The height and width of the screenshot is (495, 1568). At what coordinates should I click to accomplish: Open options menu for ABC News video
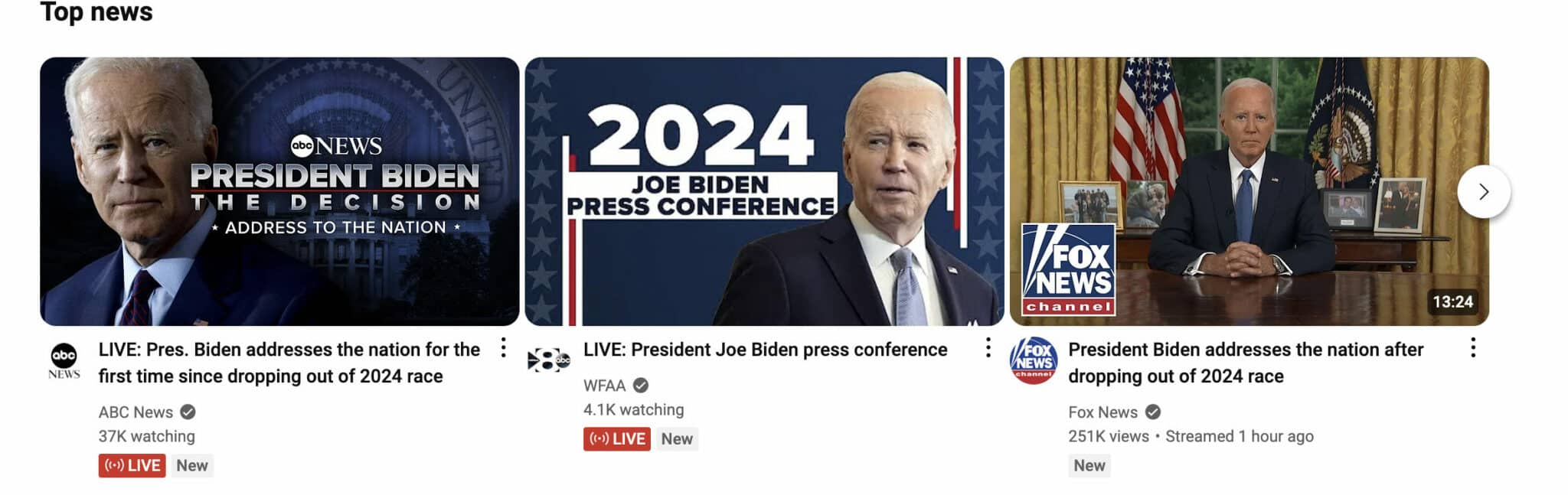503,348
